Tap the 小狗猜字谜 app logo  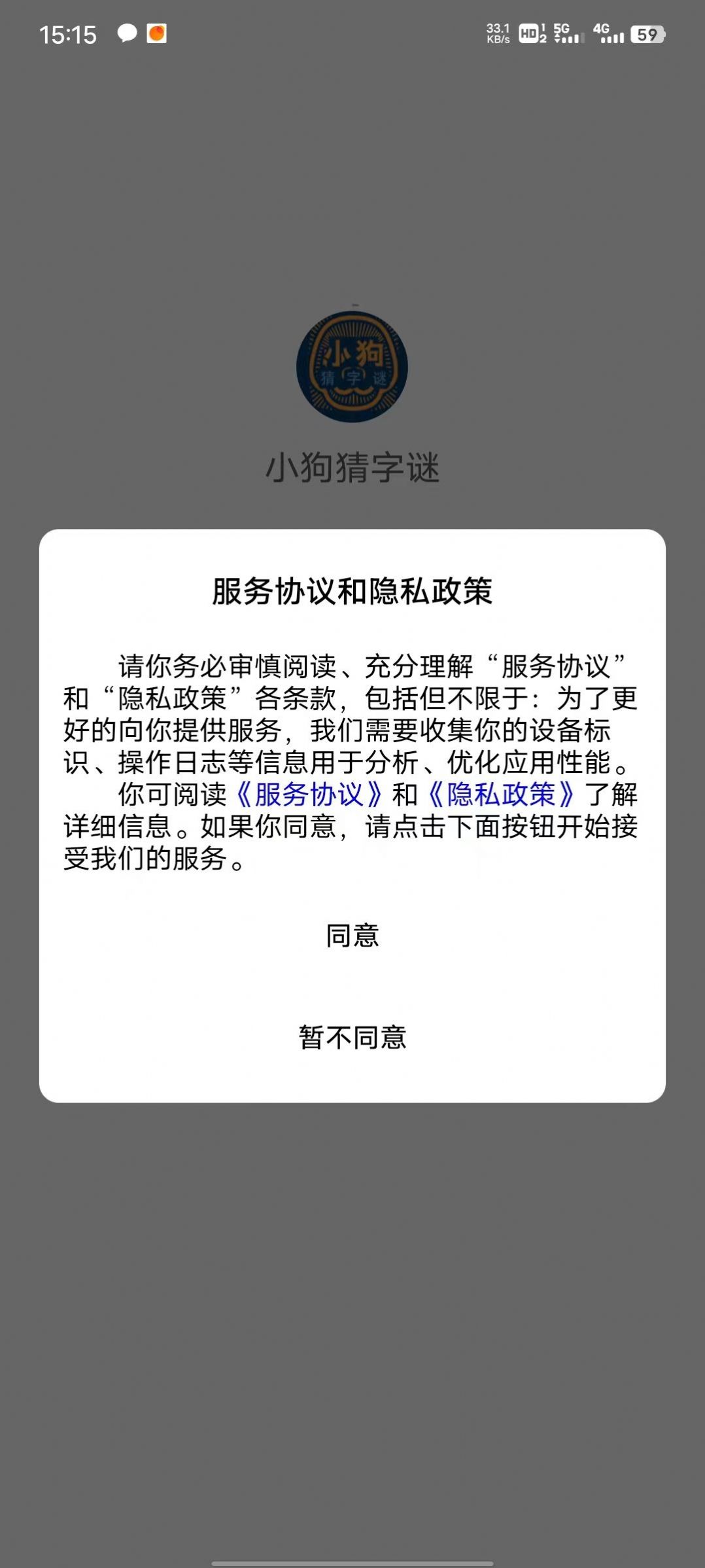[x=352, y=367]
